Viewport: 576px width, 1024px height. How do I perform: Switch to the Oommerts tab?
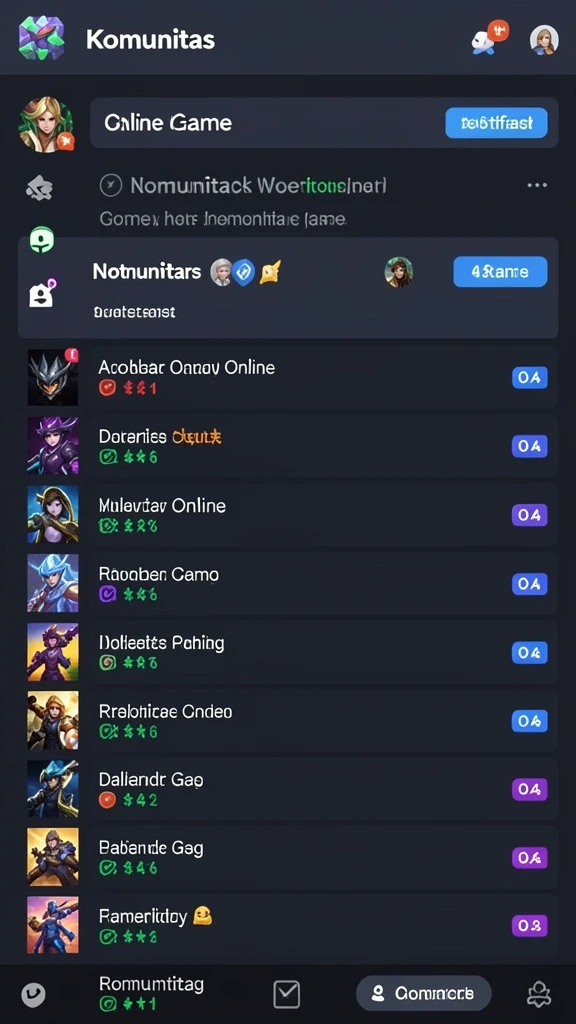coord(423,993)
